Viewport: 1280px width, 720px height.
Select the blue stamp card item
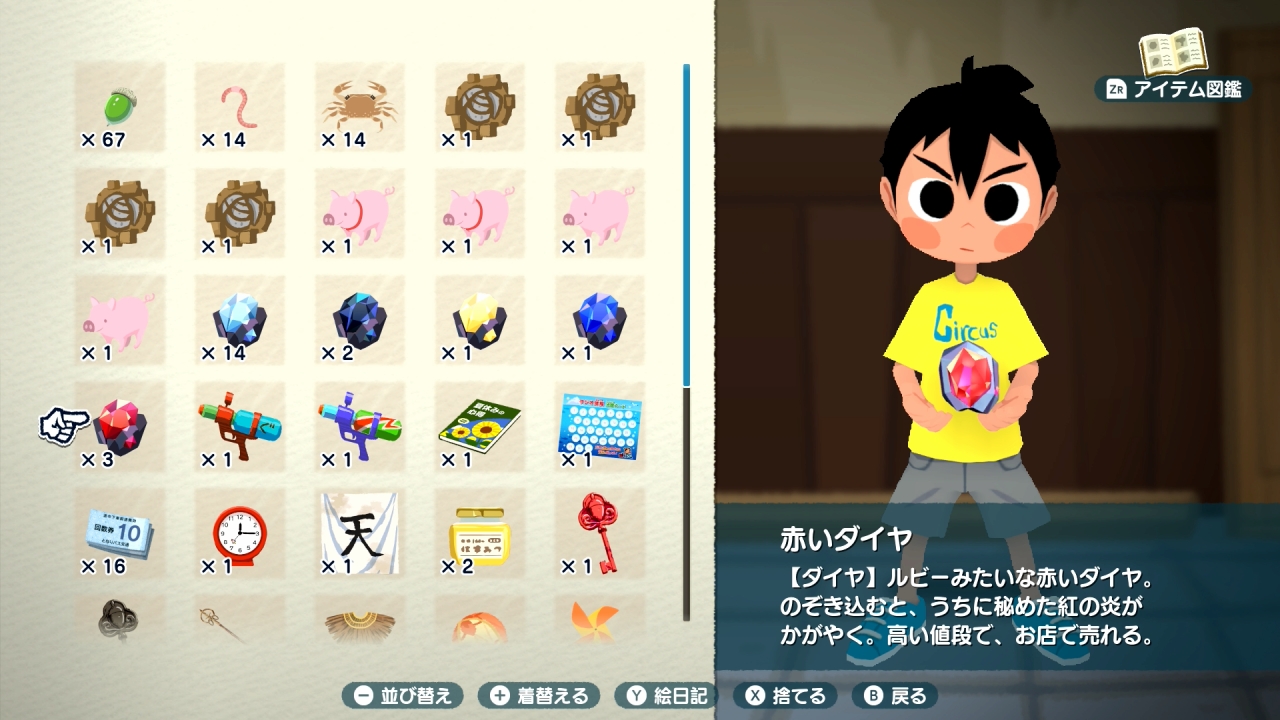[600, 427]
